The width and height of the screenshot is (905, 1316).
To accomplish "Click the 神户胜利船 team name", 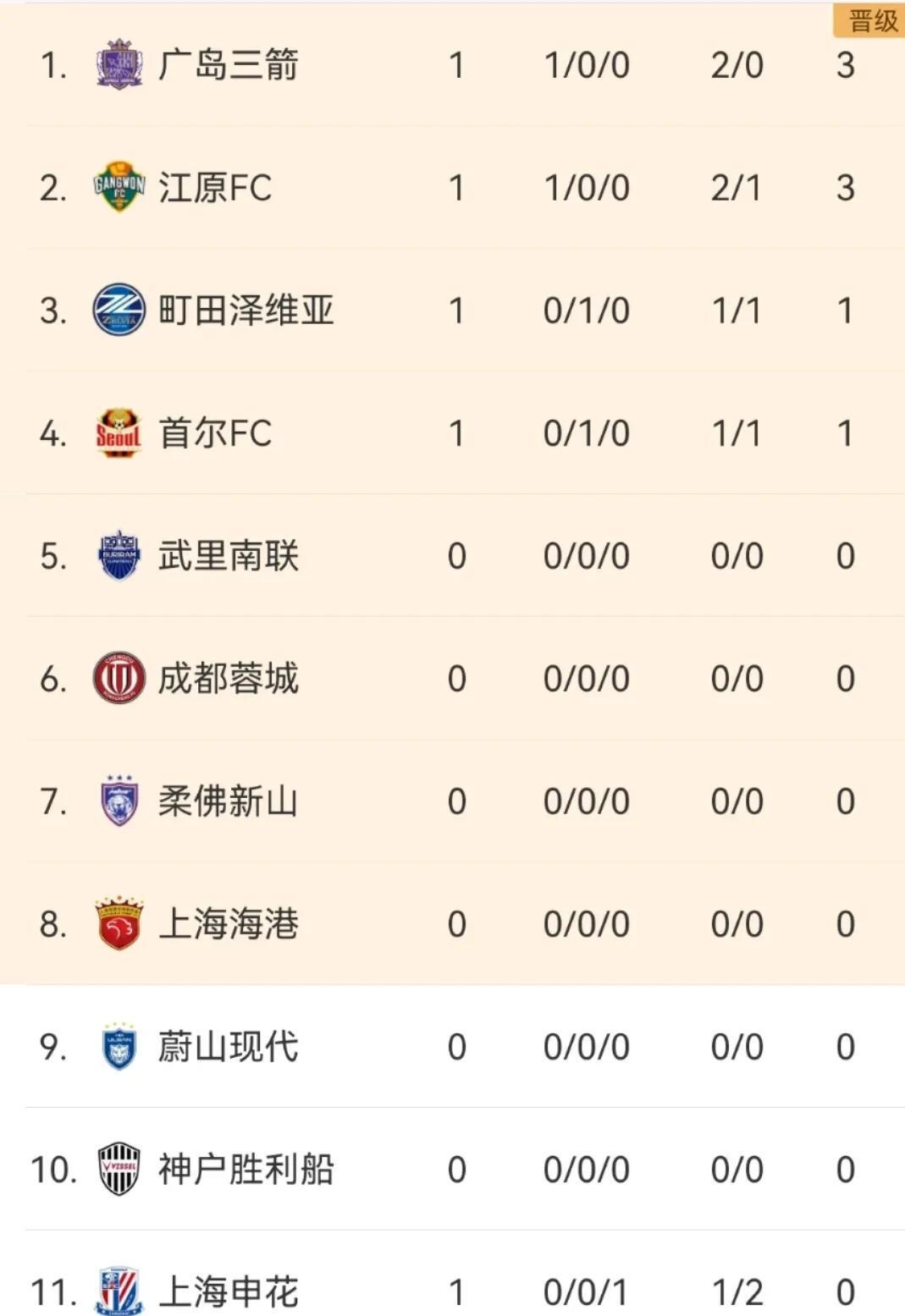I will 244,1170.
